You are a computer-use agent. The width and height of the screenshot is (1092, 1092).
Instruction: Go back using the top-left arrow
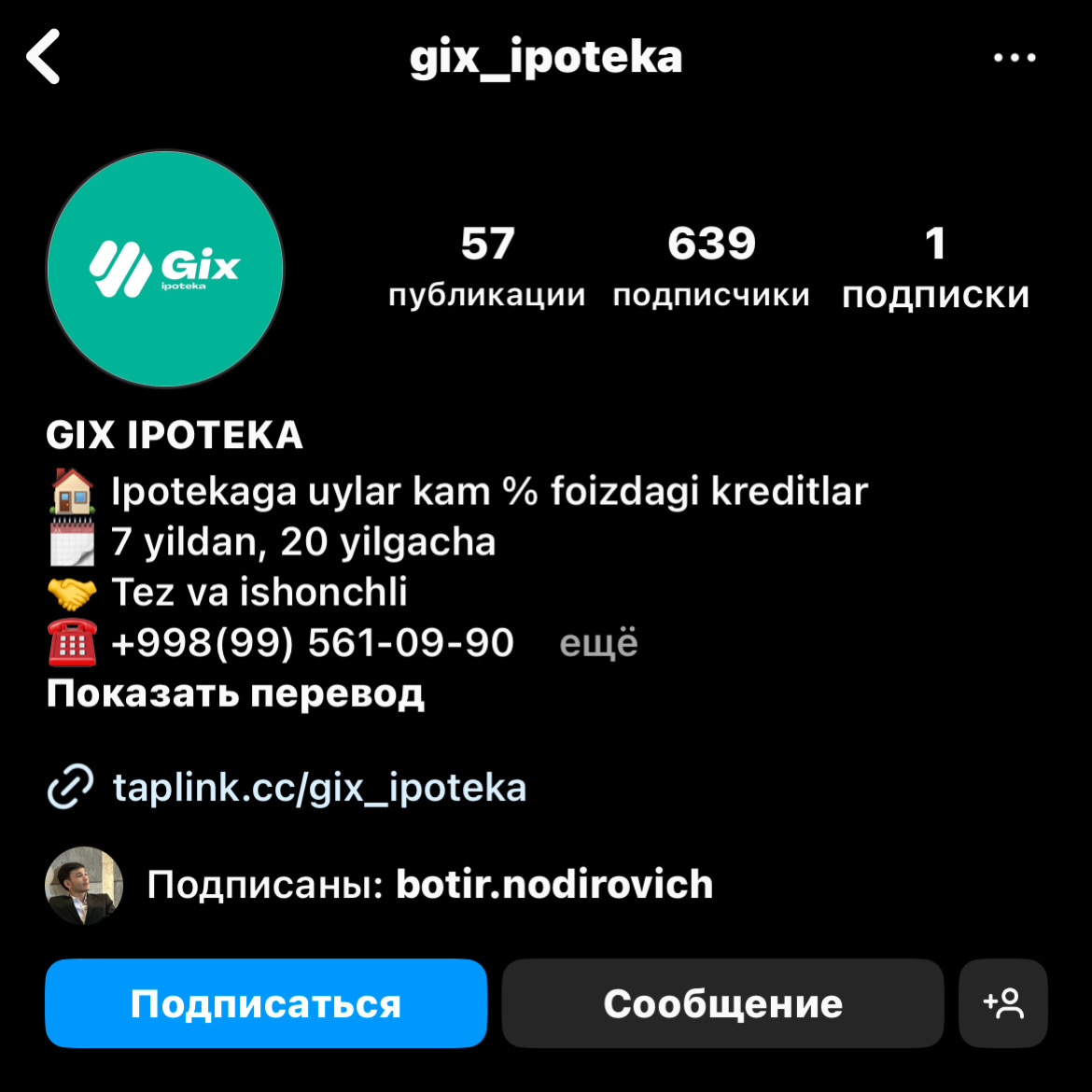click(44, 57)
